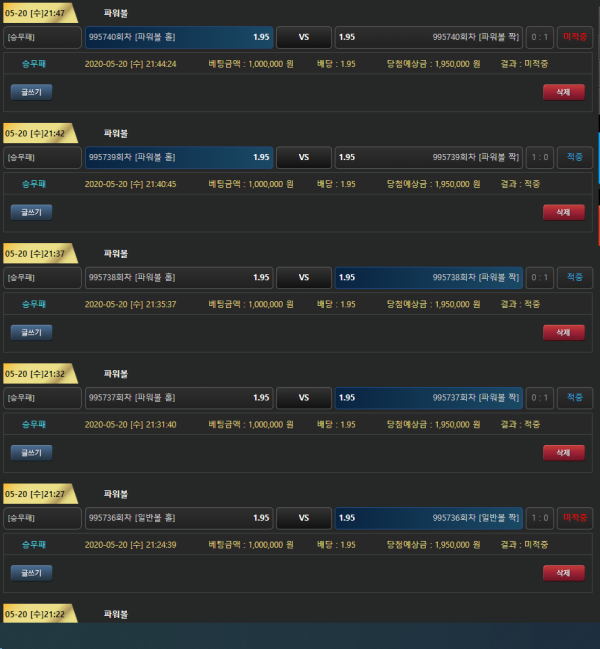The height and width of the screenshot is (649, 600).
Task: Tap 글쓰기 for the 995740회차 bet
Action: click(31, 91)
